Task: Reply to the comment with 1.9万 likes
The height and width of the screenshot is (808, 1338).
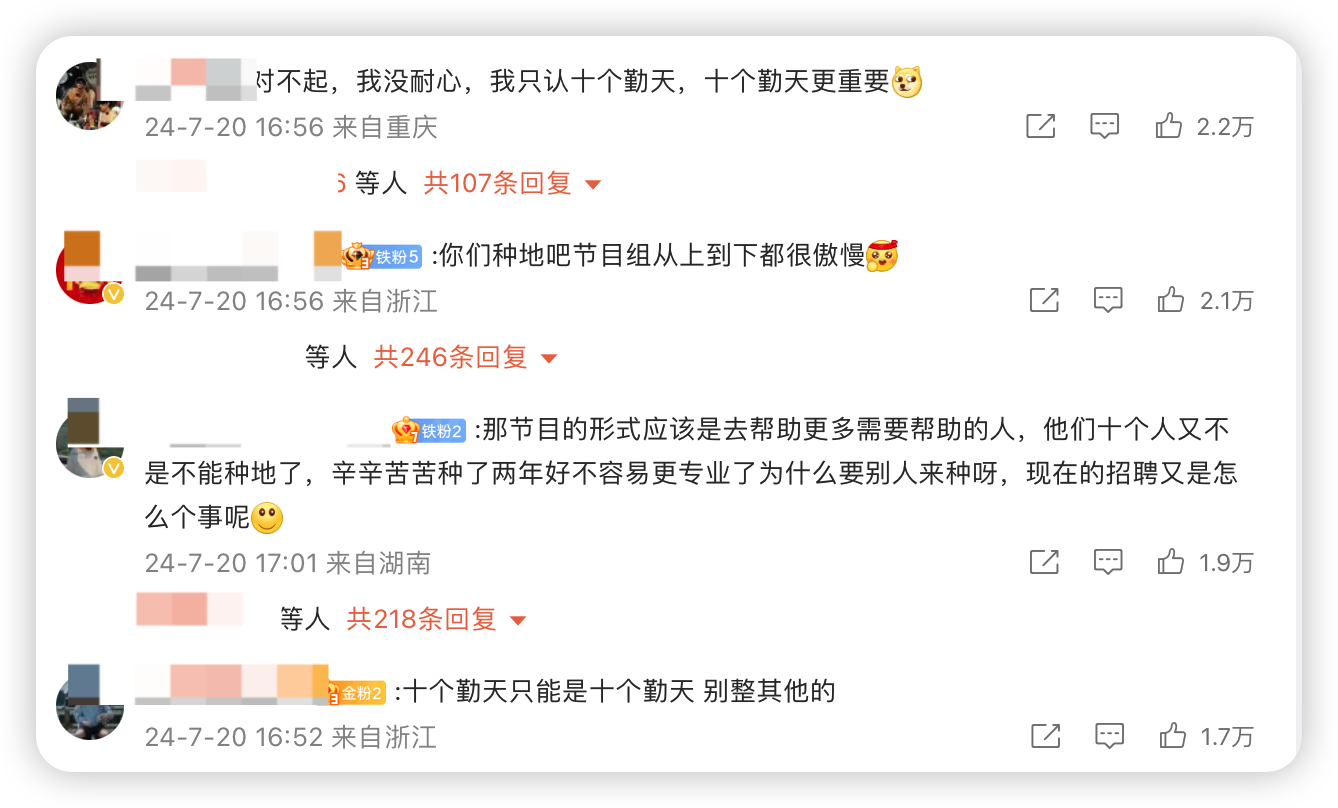Action: point(1108,562)
